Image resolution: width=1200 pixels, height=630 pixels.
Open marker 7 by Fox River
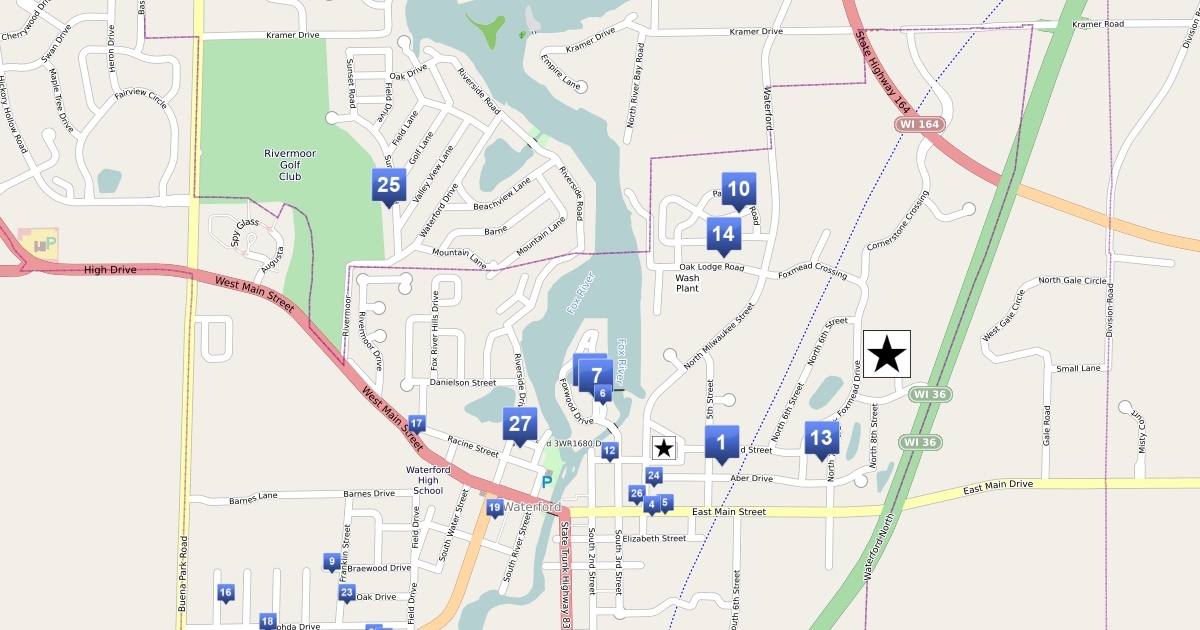click(597, 374)
